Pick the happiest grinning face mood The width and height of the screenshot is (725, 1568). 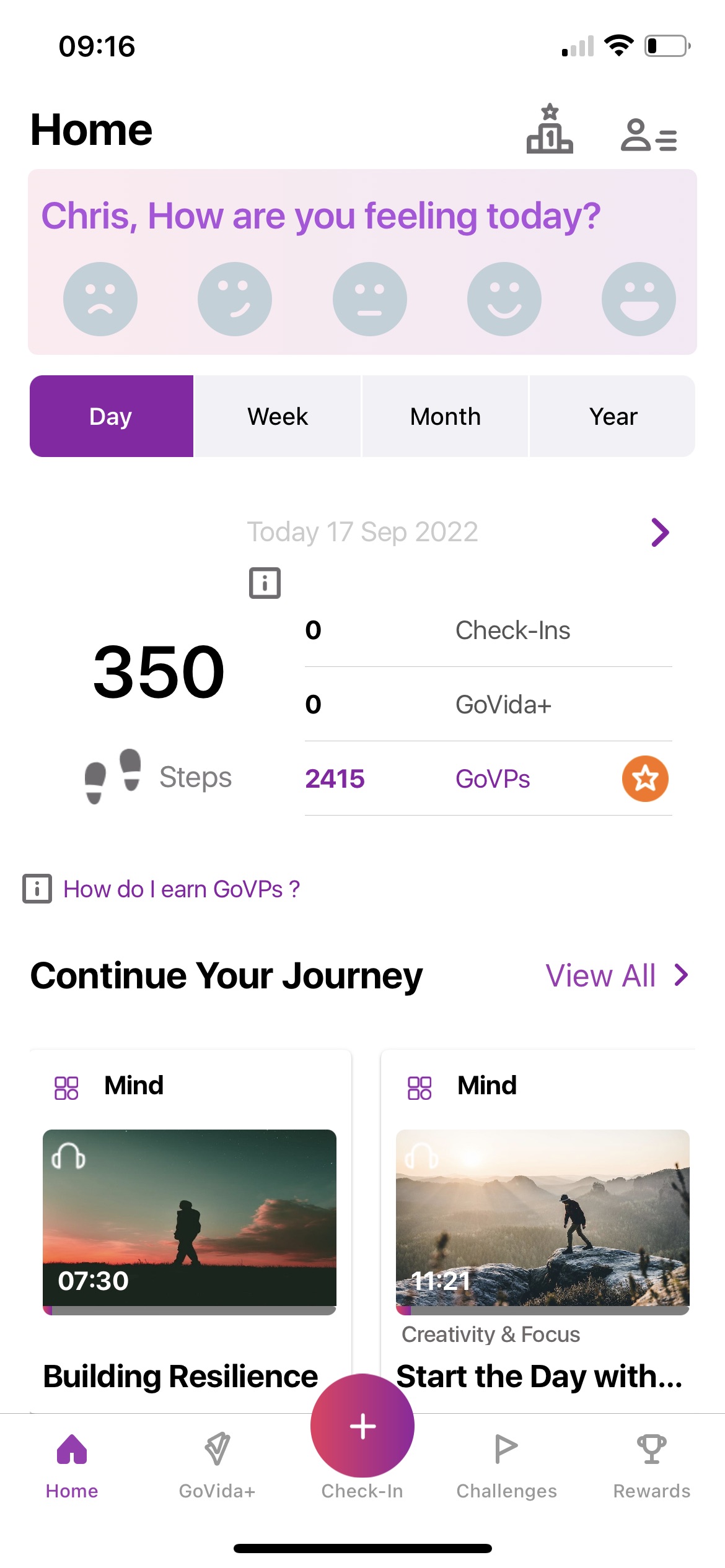pos(638,299)
